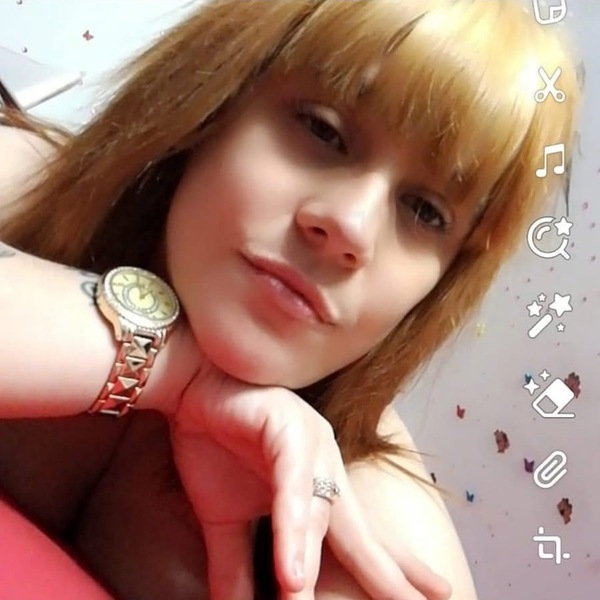
Task: Open the crop tool
Action: [x=549, y=545]
